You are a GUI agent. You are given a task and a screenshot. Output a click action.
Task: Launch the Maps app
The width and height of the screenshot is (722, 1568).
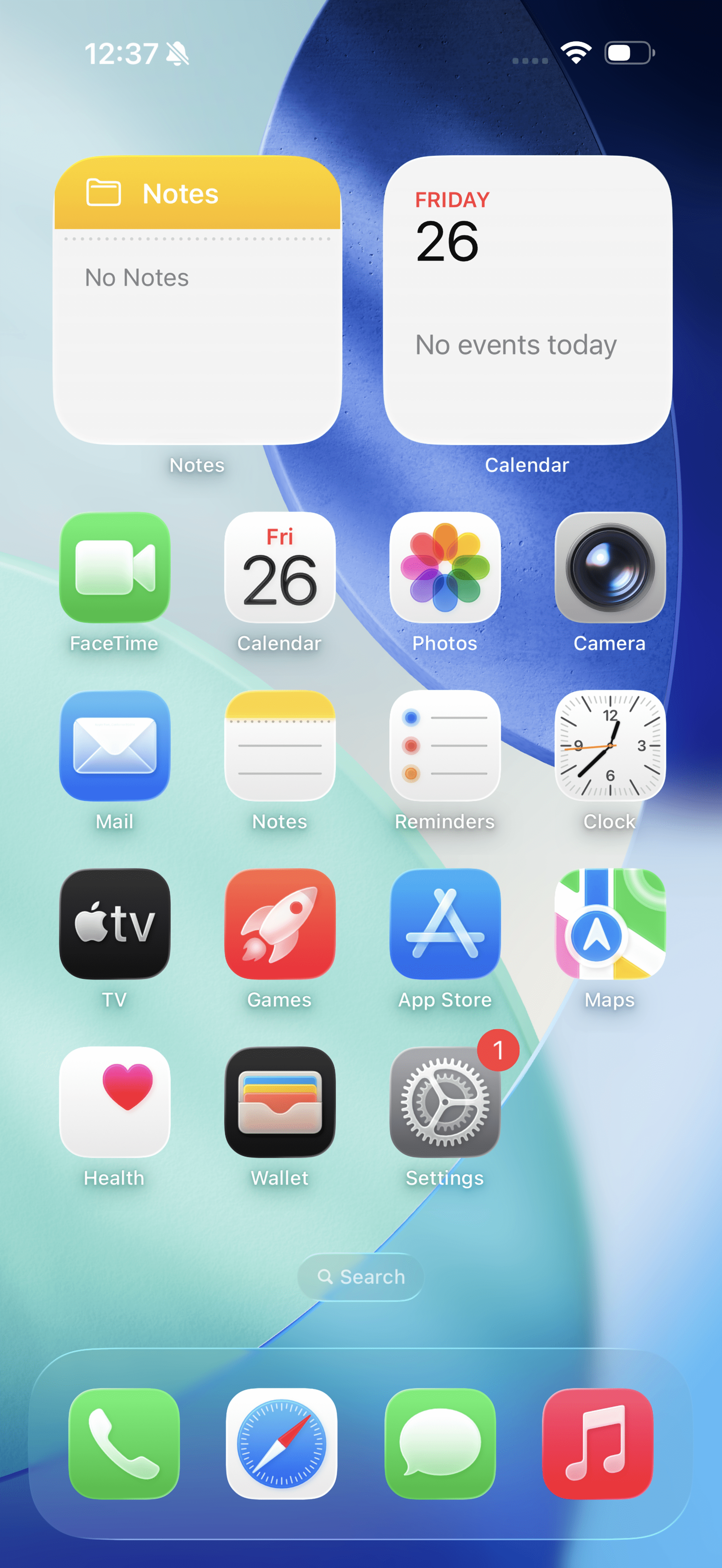click(x=610, y=923)
